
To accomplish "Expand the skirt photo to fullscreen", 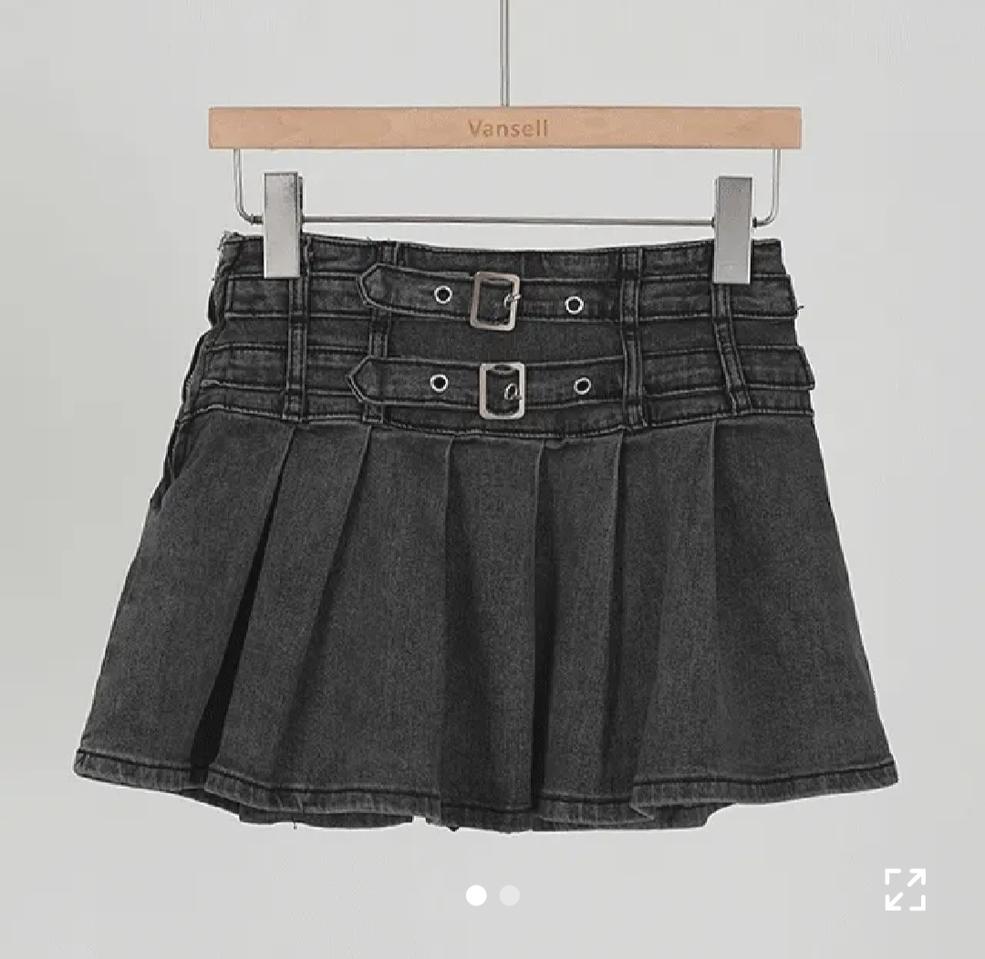I will (x=905, y=889).
